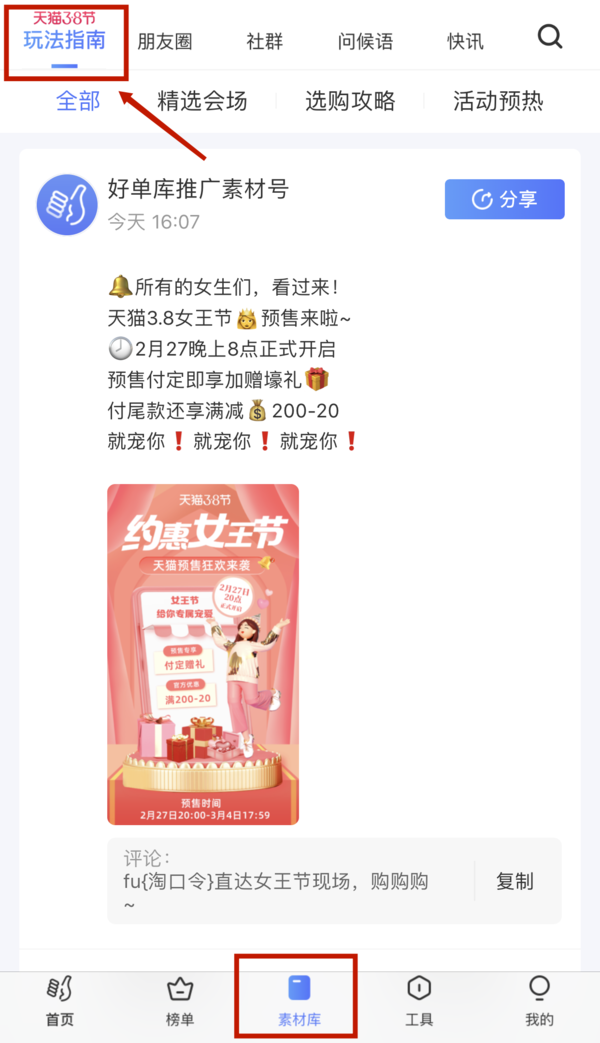600x1043 pixels.
Task: Share the 好单库推广素材号 post
Action: (505, 199)
